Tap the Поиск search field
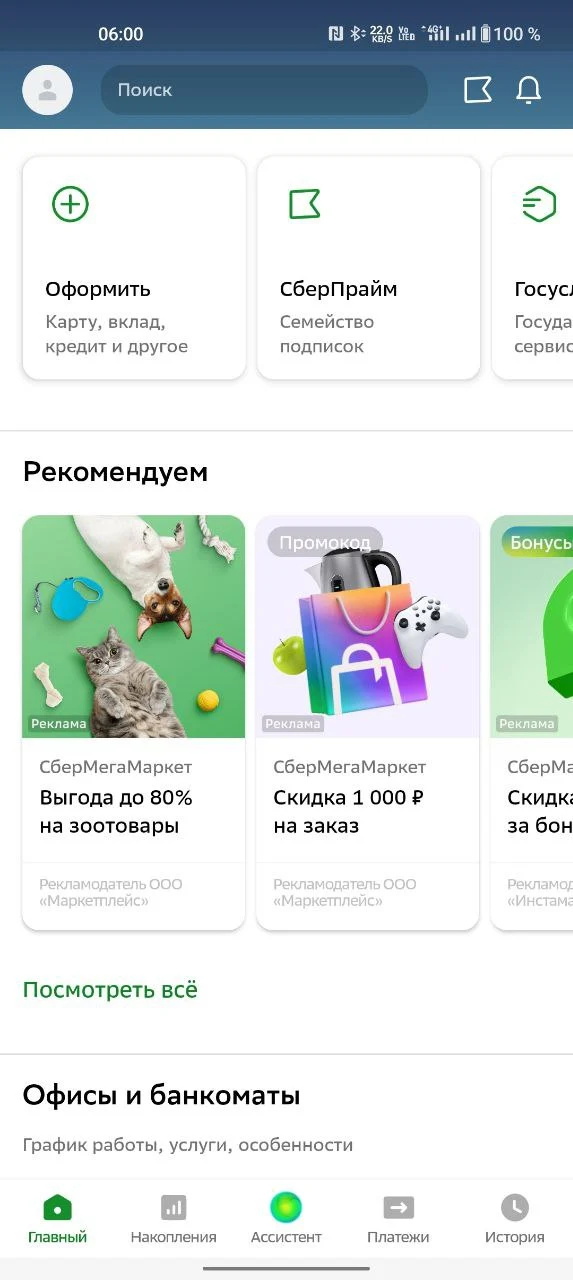 coord(264,90)
